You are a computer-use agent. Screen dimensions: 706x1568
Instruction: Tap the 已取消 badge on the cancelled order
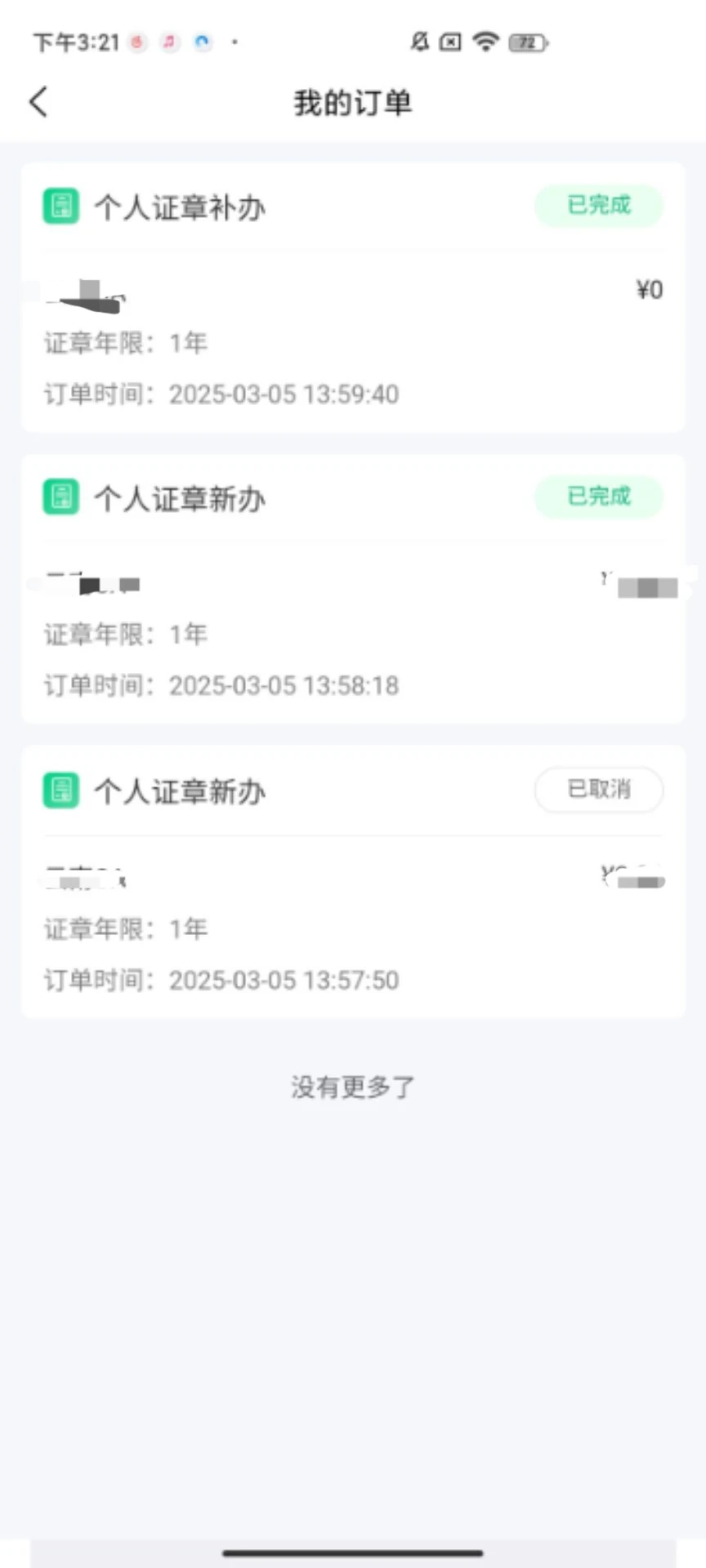(x=598, y=790)
